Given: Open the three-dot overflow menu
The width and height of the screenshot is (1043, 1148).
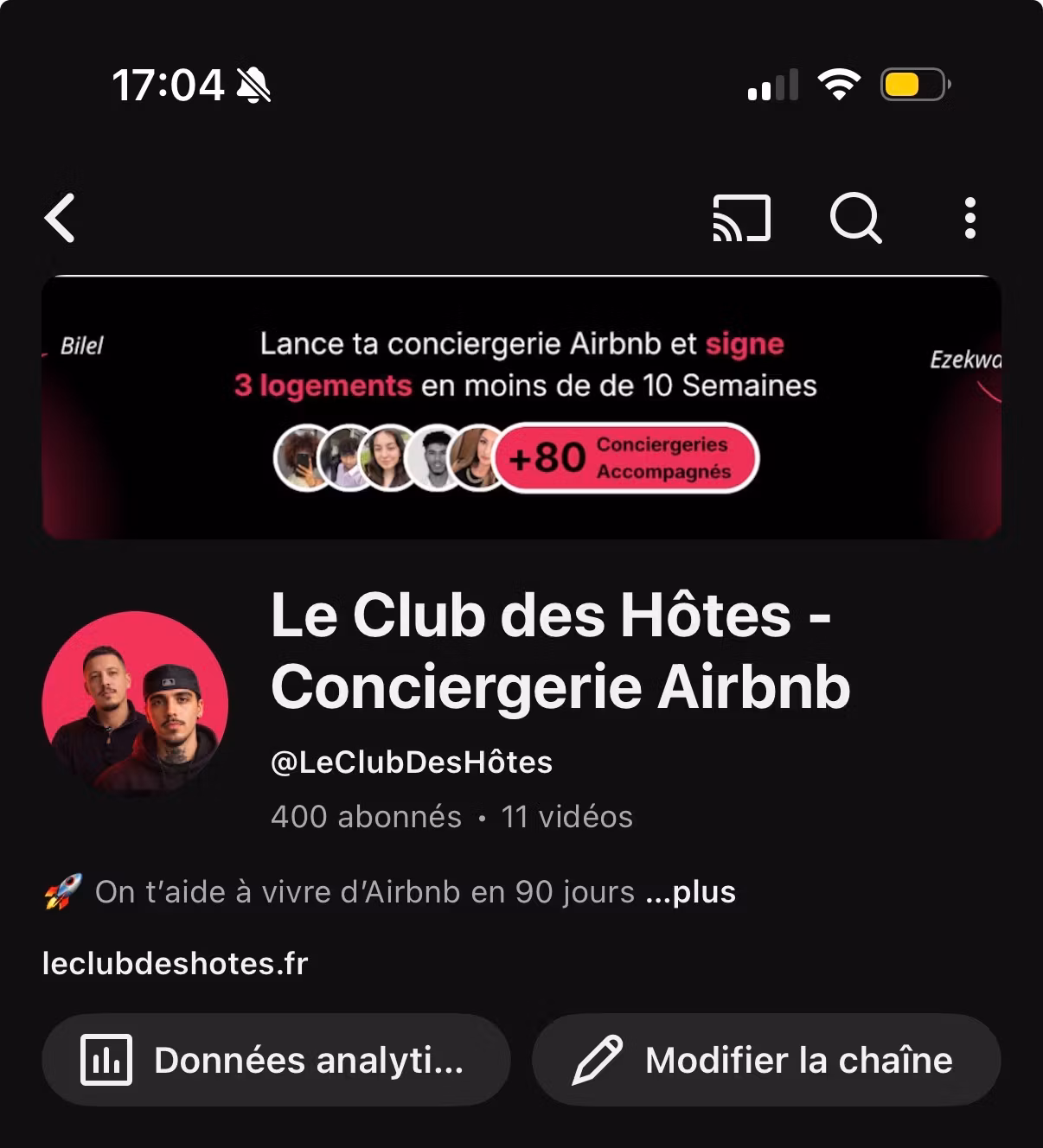Looking at the screenshot, I should (970, 219).
